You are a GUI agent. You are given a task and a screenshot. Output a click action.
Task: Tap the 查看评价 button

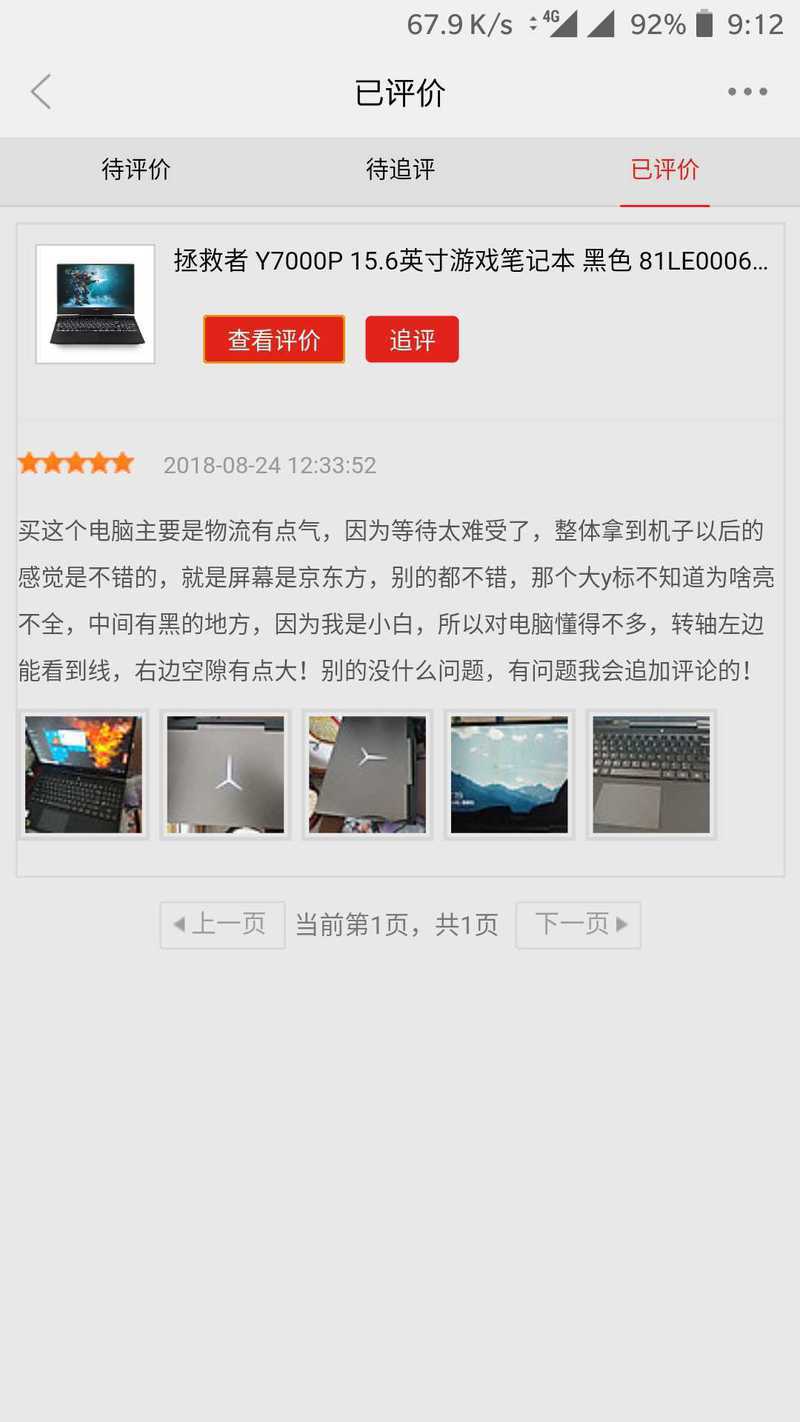(274, 340)
